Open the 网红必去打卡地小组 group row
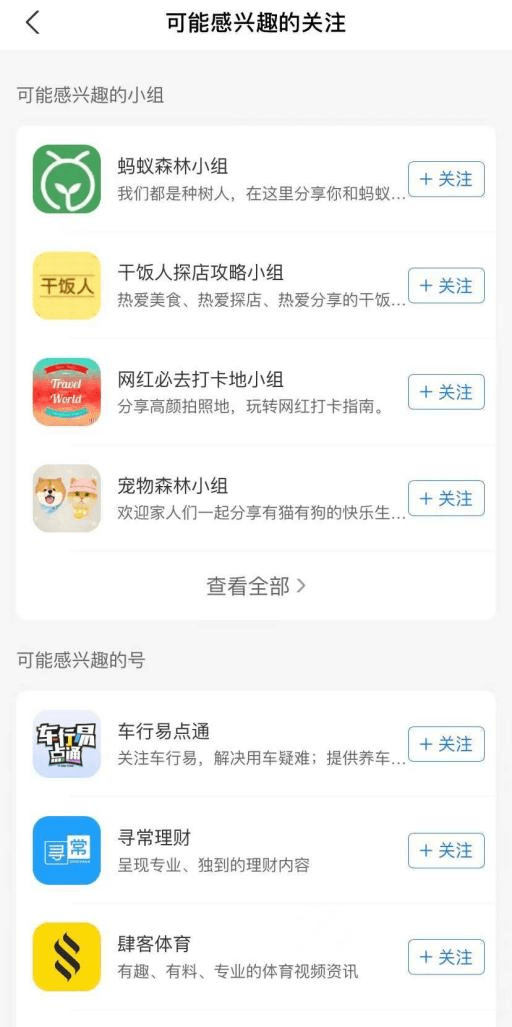 click(255, 392)
